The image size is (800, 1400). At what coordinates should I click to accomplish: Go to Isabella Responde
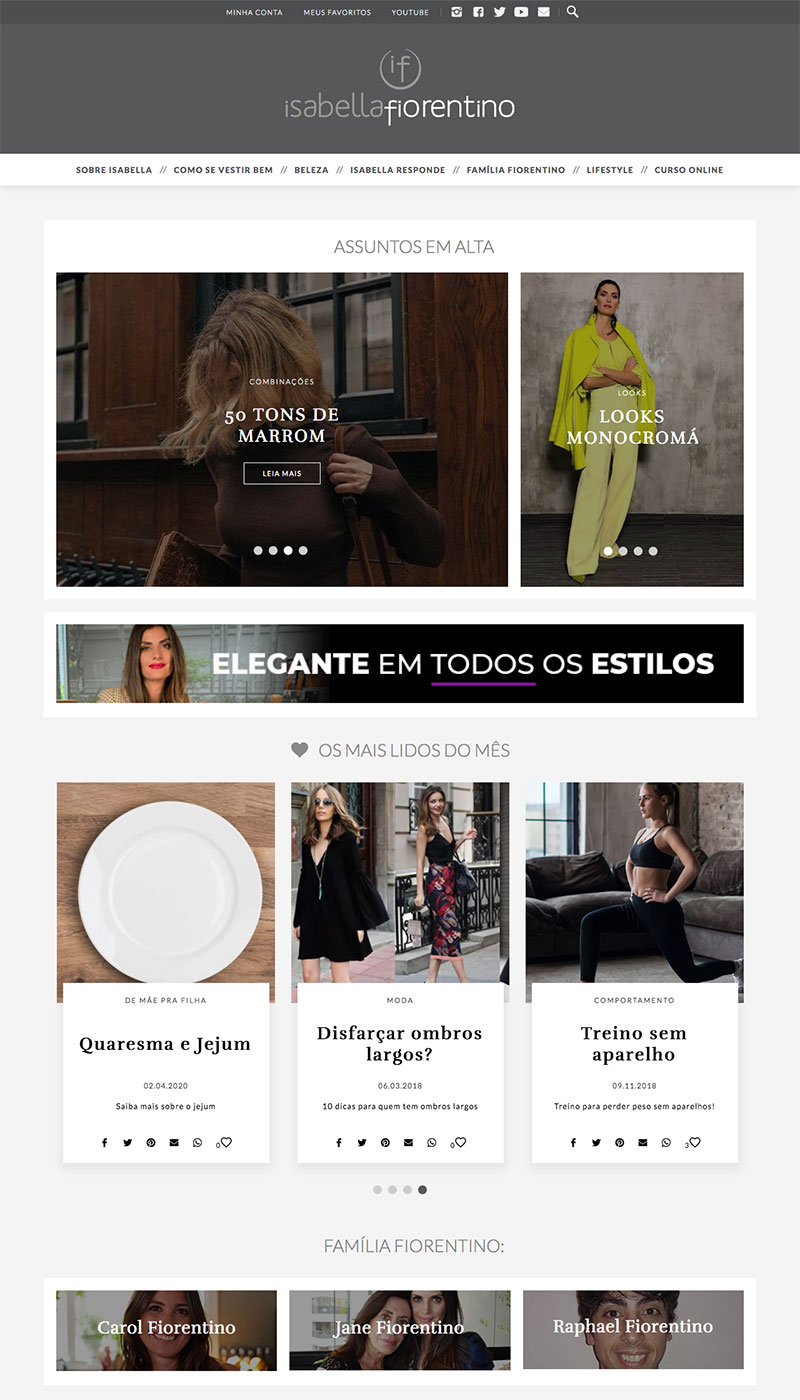pyautogui.click(x=397, y=170)
